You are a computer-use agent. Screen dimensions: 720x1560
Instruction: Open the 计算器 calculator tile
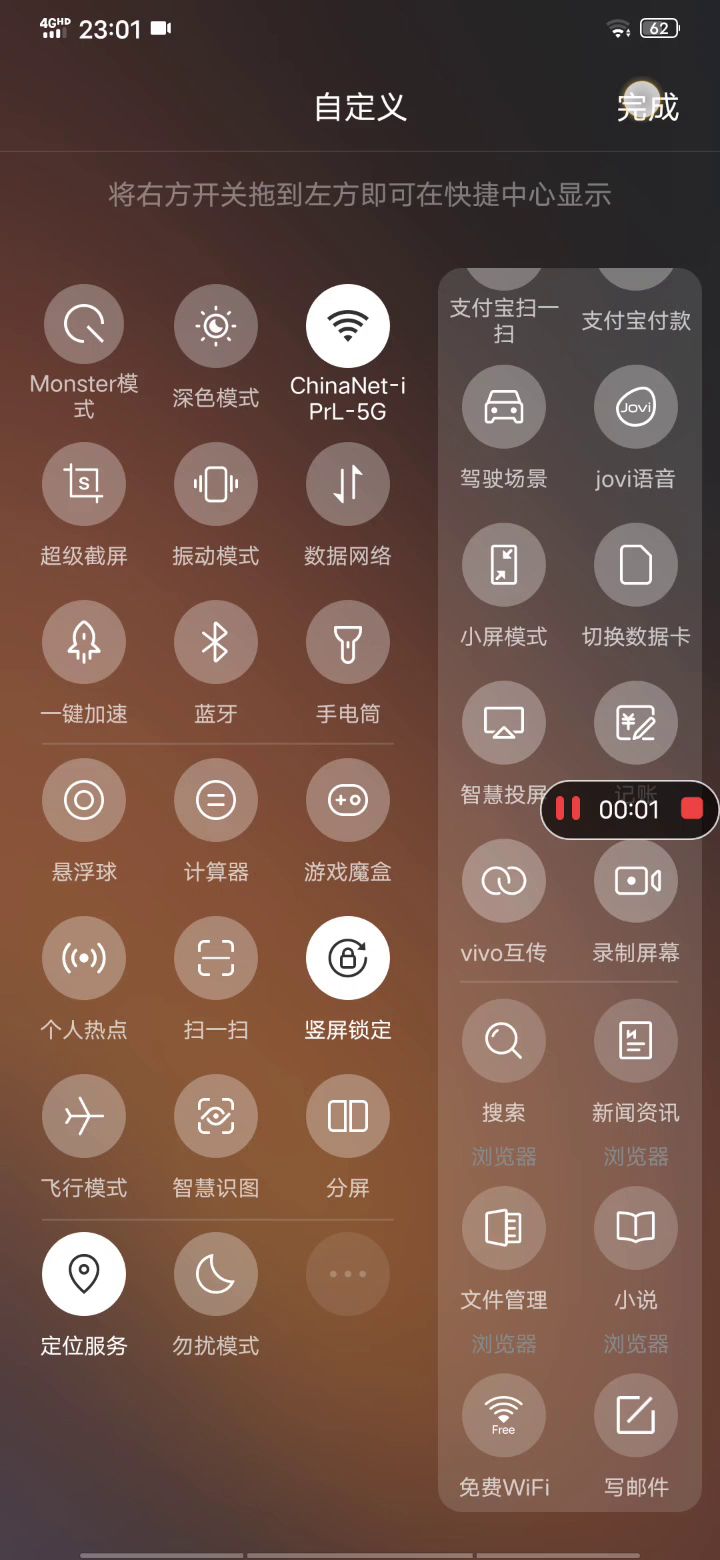pyautogui.click(x=216, y=800)
